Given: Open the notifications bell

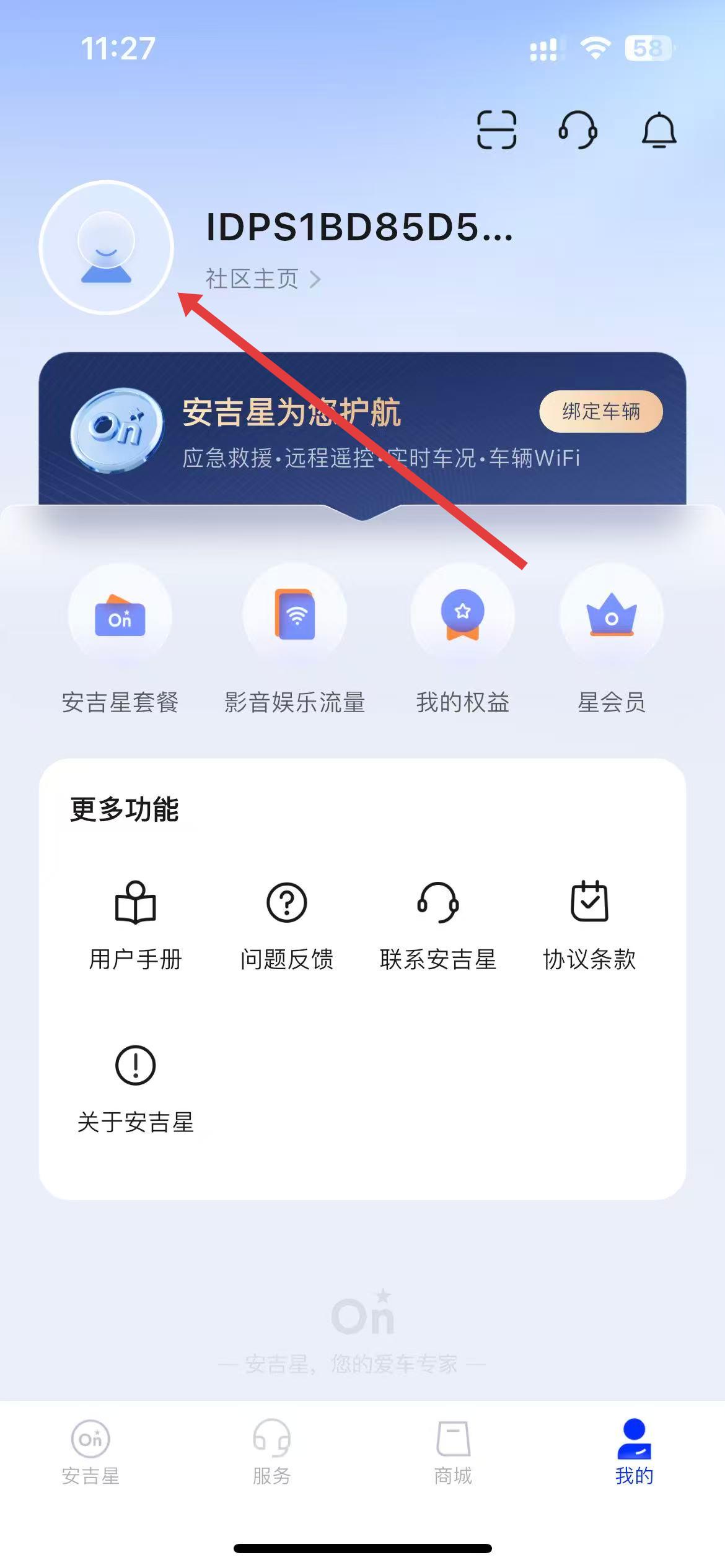Looking at the screenshot, I should [659, 130].
